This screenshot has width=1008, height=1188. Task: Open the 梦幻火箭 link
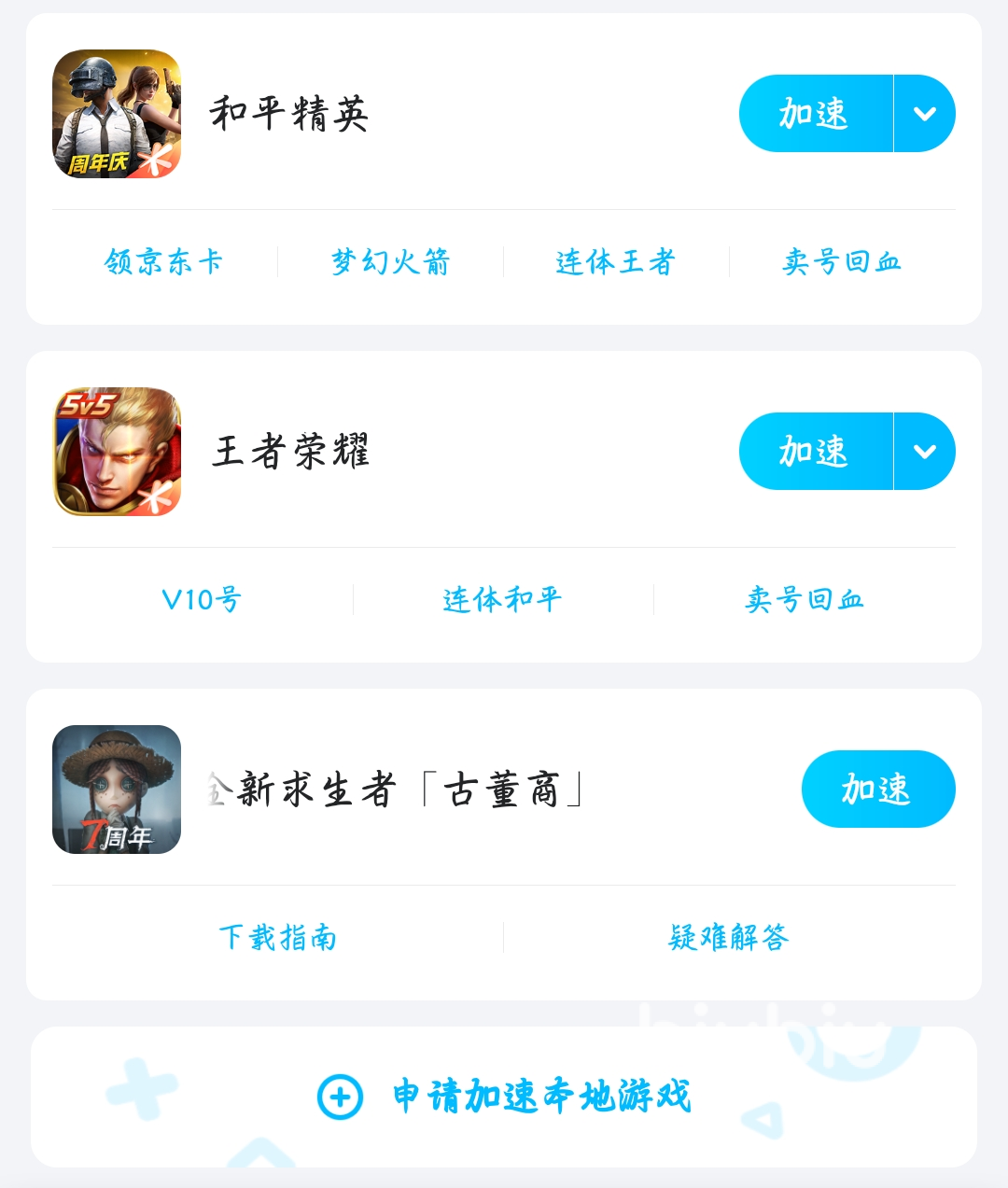click(390, 262)
